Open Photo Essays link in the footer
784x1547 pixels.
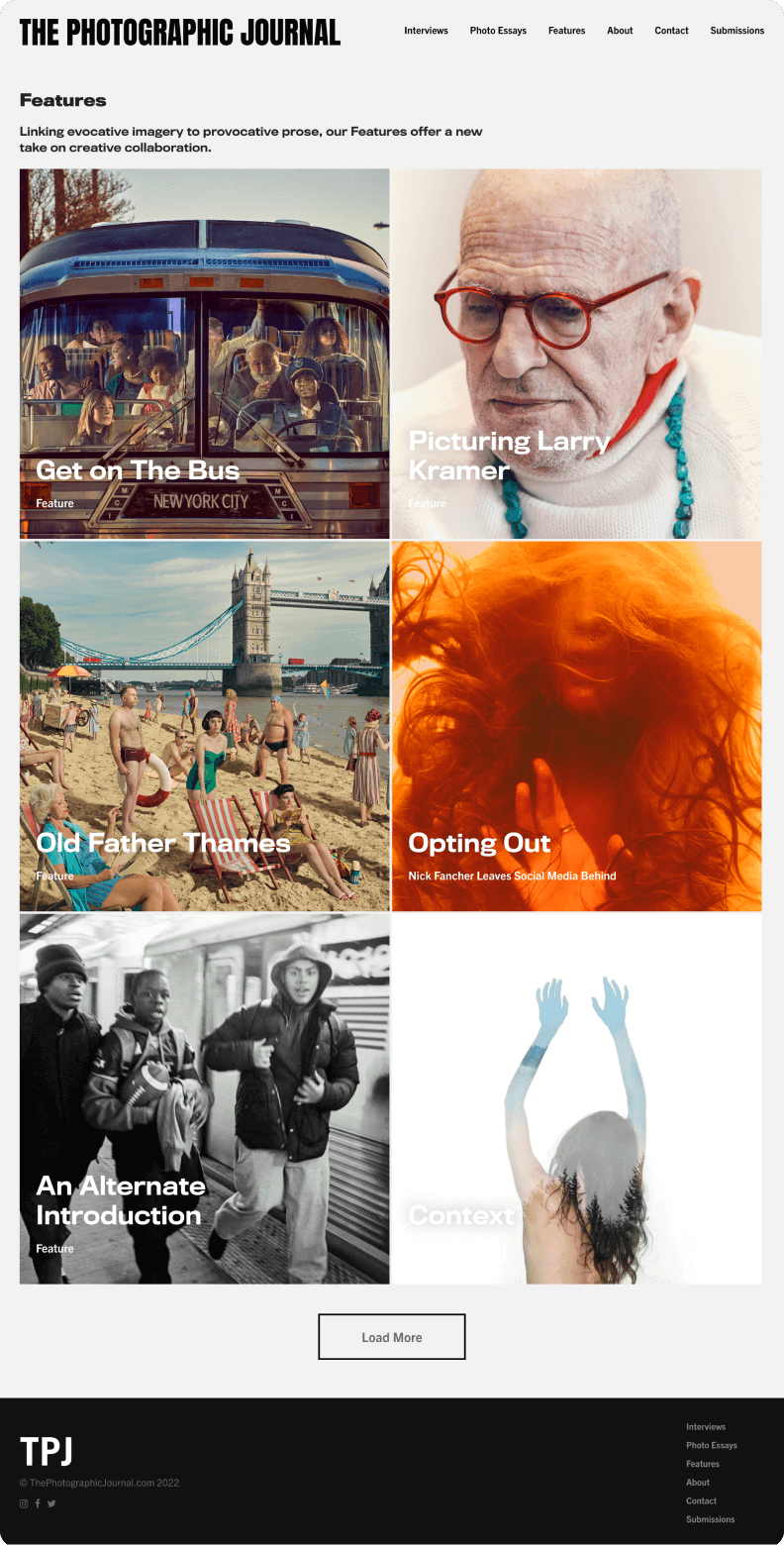pos(711,1446)
